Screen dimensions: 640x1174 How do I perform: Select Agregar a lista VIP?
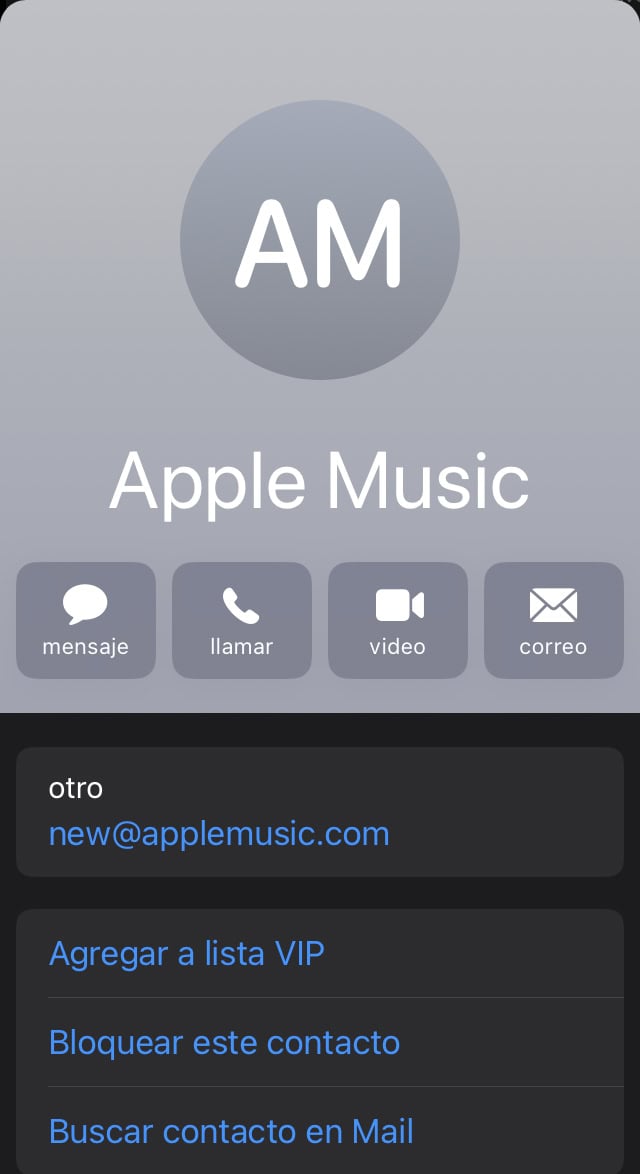pos(187,953)
